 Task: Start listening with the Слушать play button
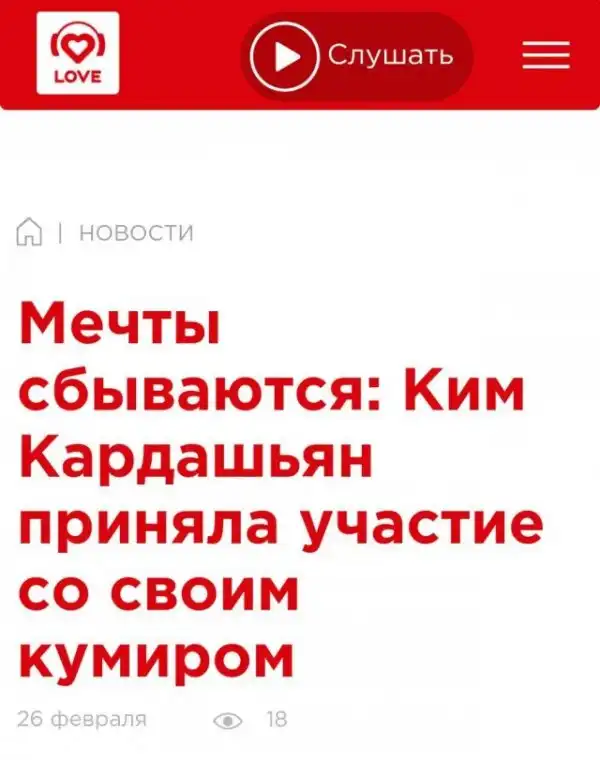pyautogui.click(x=356, y=55)
